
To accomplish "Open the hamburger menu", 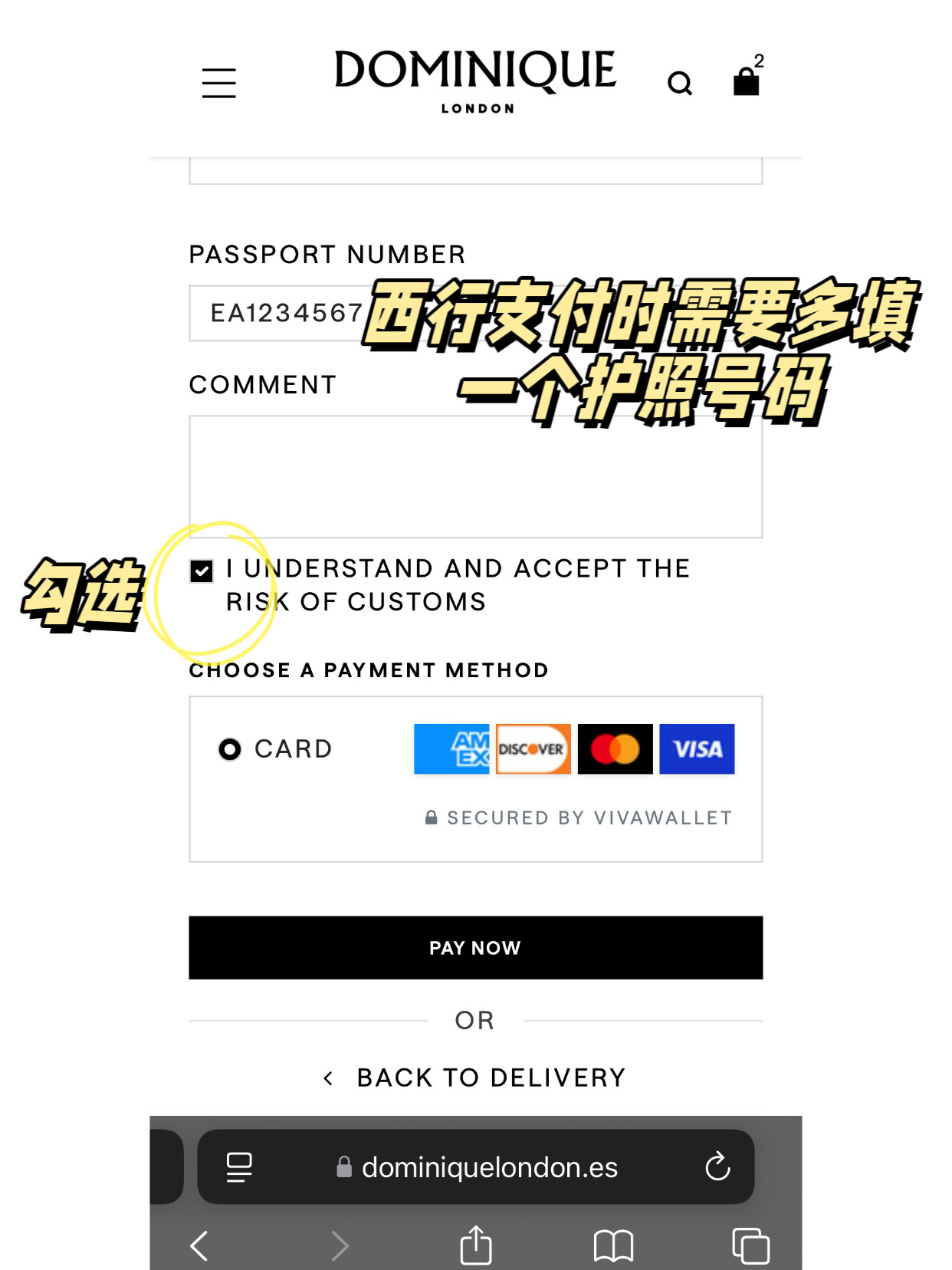I will tap(218, 83).
